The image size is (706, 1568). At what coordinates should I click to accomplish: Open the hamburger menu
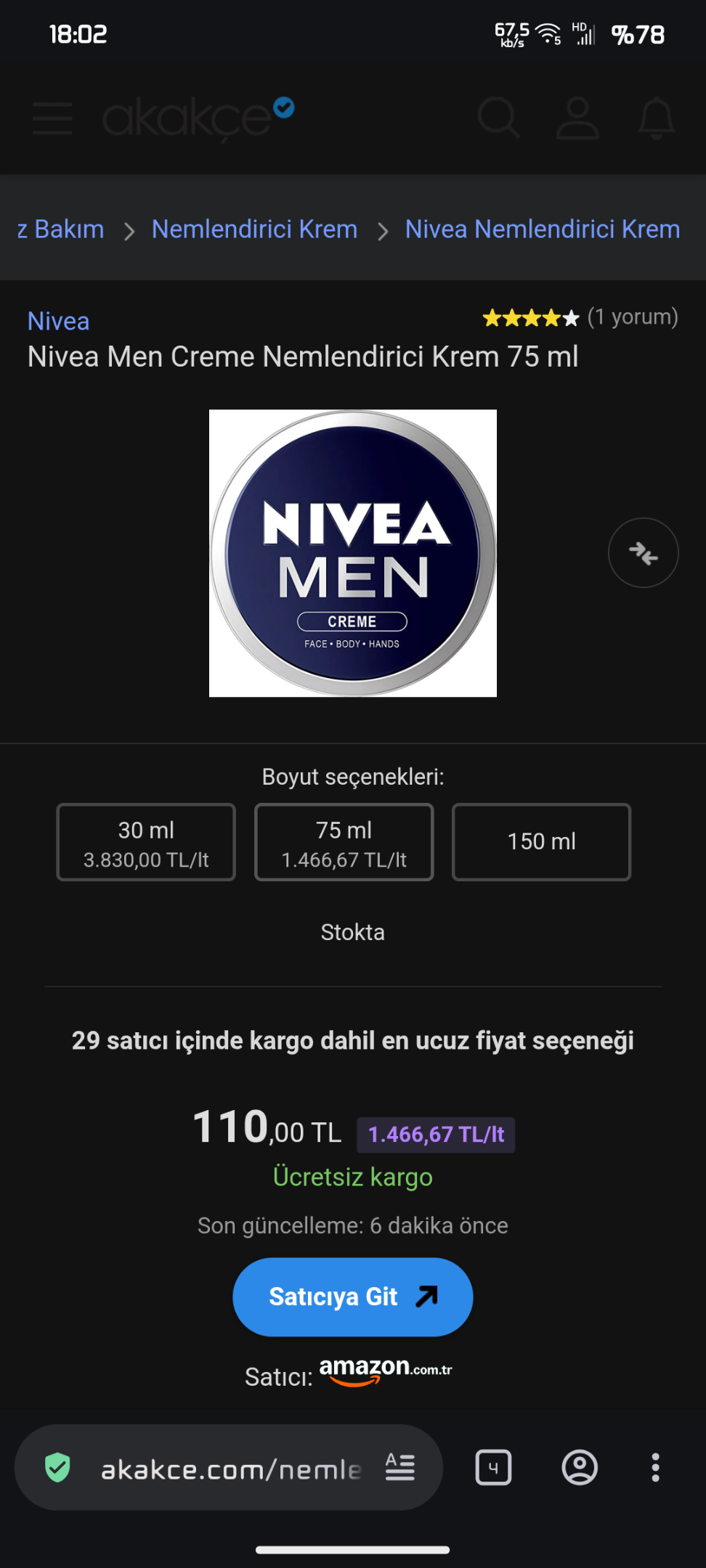tap(52, 118)
